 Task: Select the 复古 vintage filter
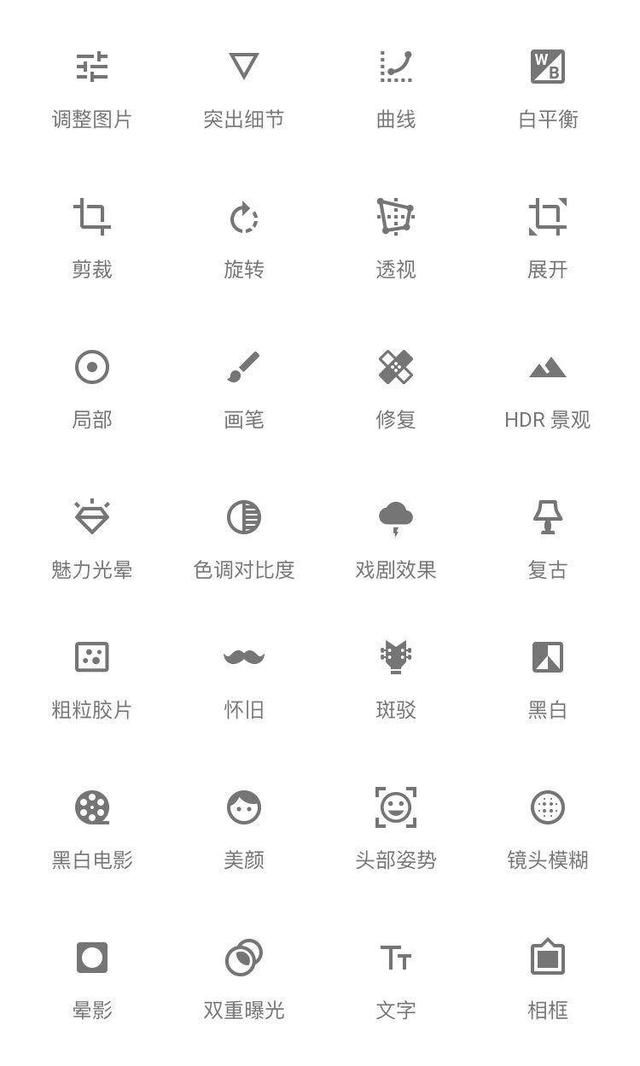click(548, 517)
